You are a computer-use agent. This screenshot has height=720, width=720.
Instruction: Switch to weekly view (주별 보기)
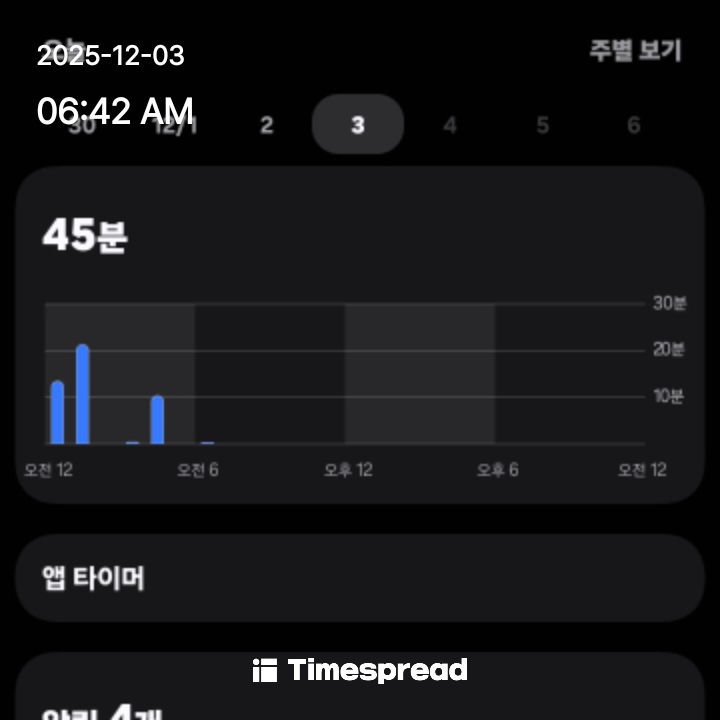tap(634, 52)
